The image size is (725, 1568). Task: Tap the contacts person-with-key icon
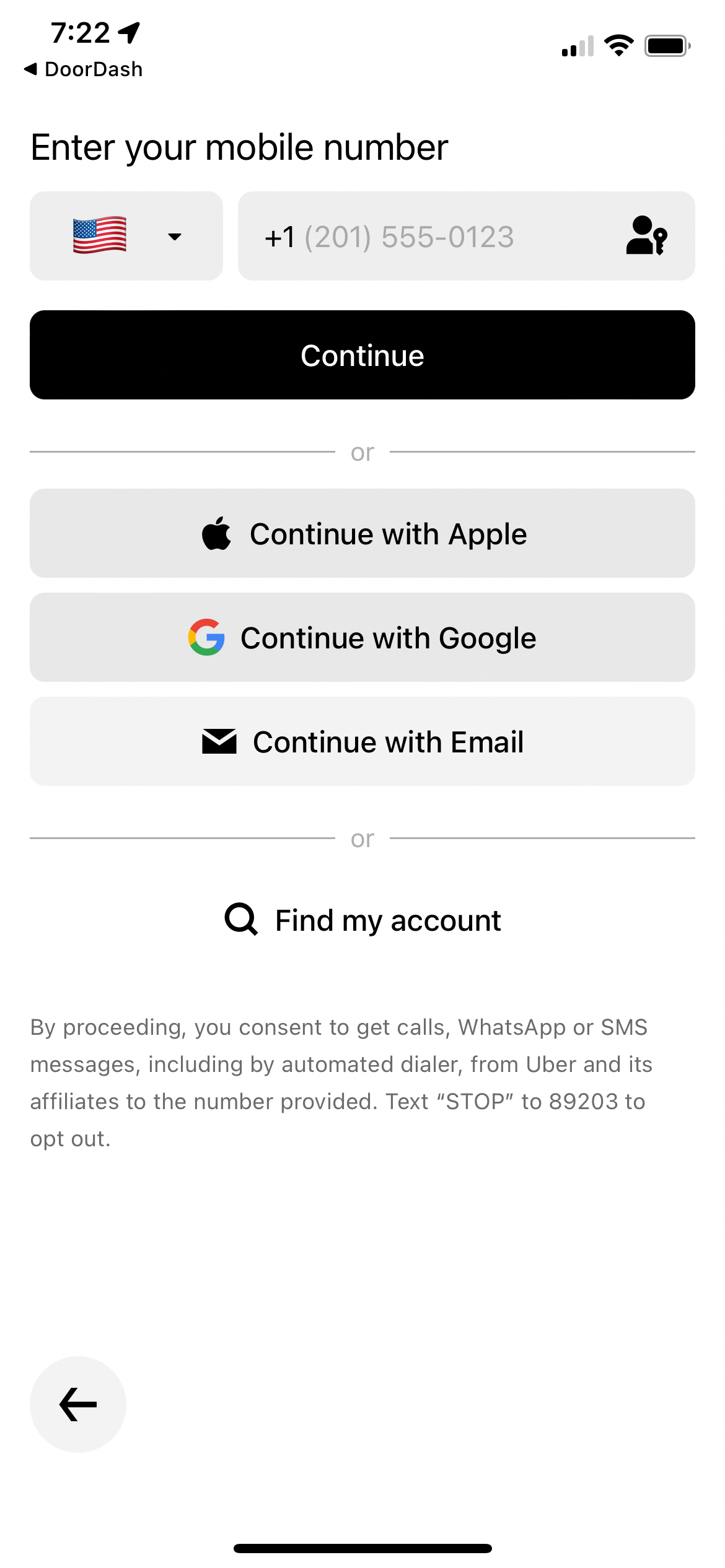pos(648,236)
